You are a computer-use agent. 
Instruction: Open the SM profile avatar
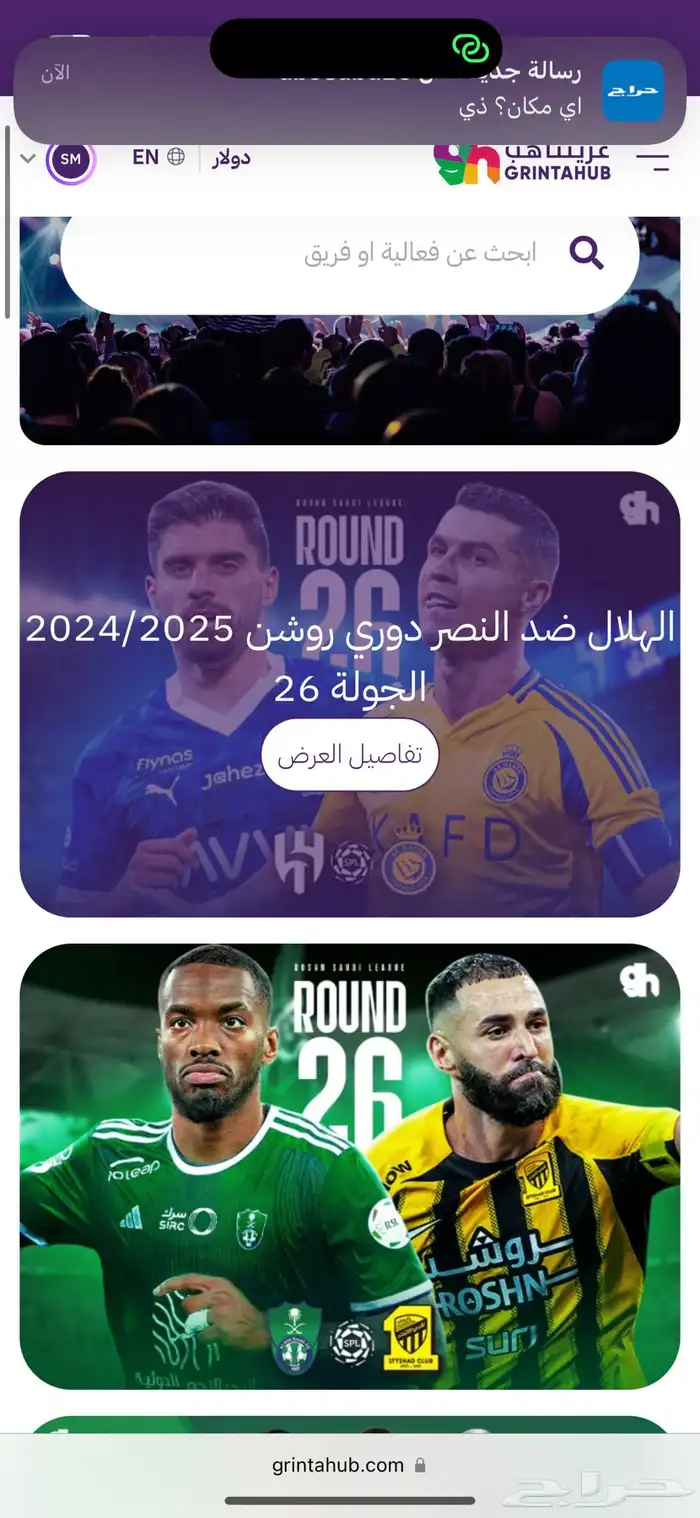tap(70, 159)
